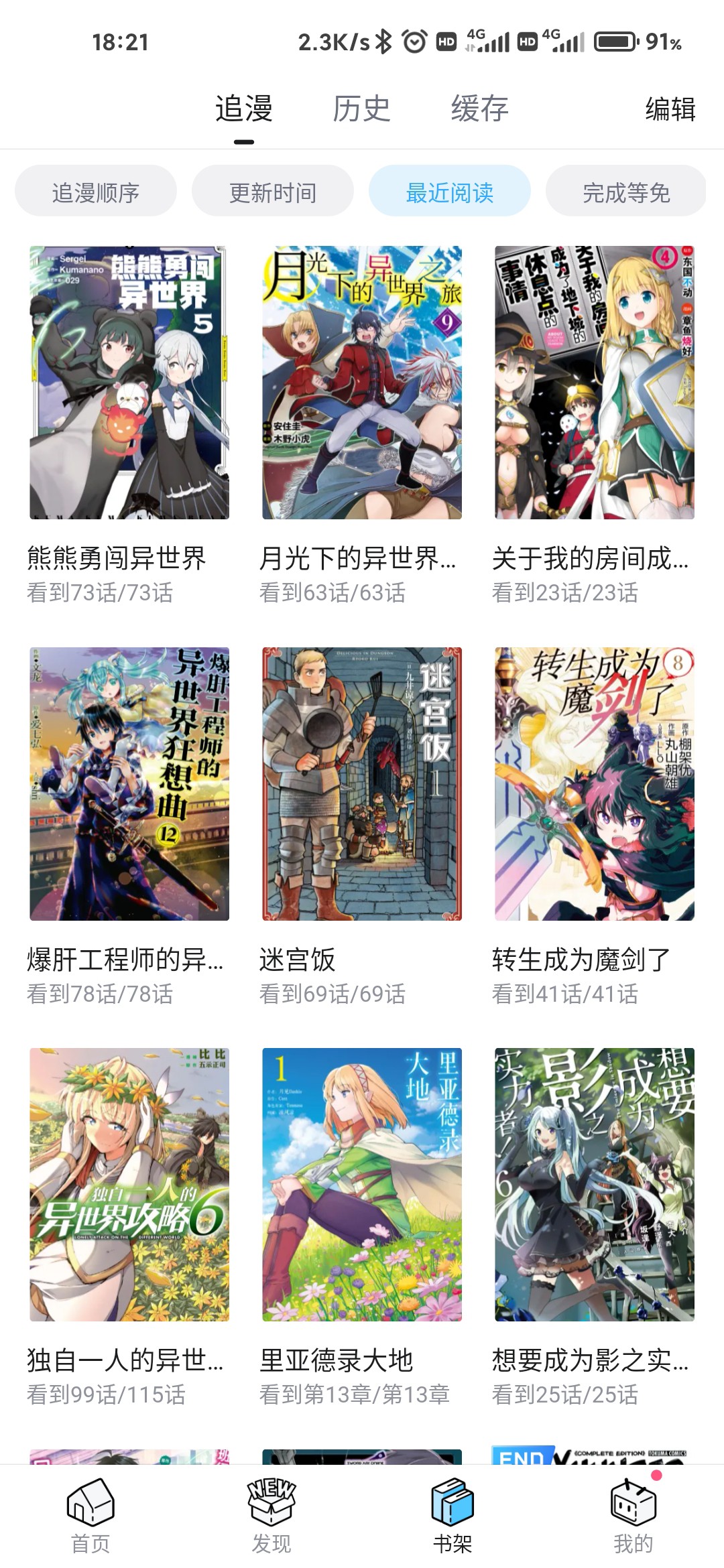
Task: Open 想要成为影之实力者 manga
Action: coord(595,1185)
